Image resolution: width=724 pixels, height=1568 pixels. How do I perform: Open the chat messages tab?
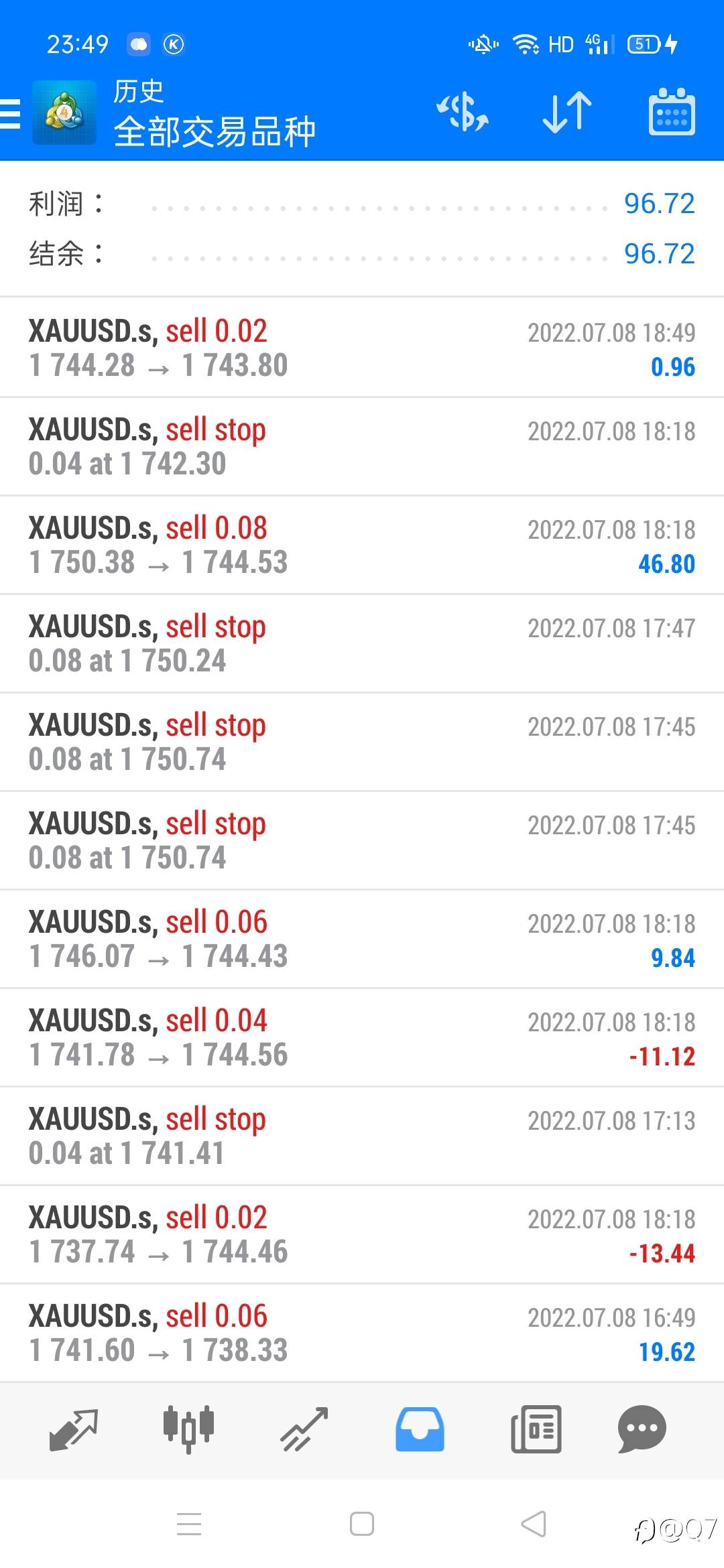(x=642, y=1429)
